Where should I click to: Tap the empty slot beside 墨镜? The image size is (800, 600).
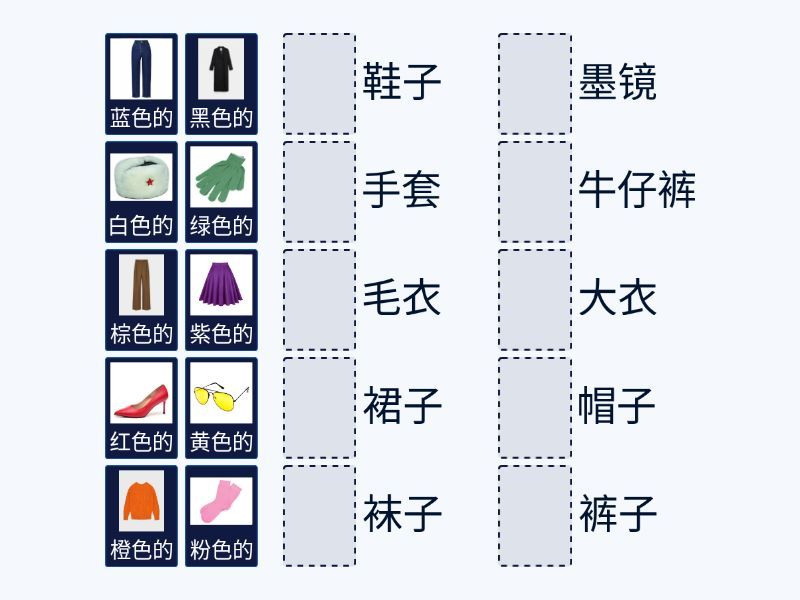[x=535, y=84]
